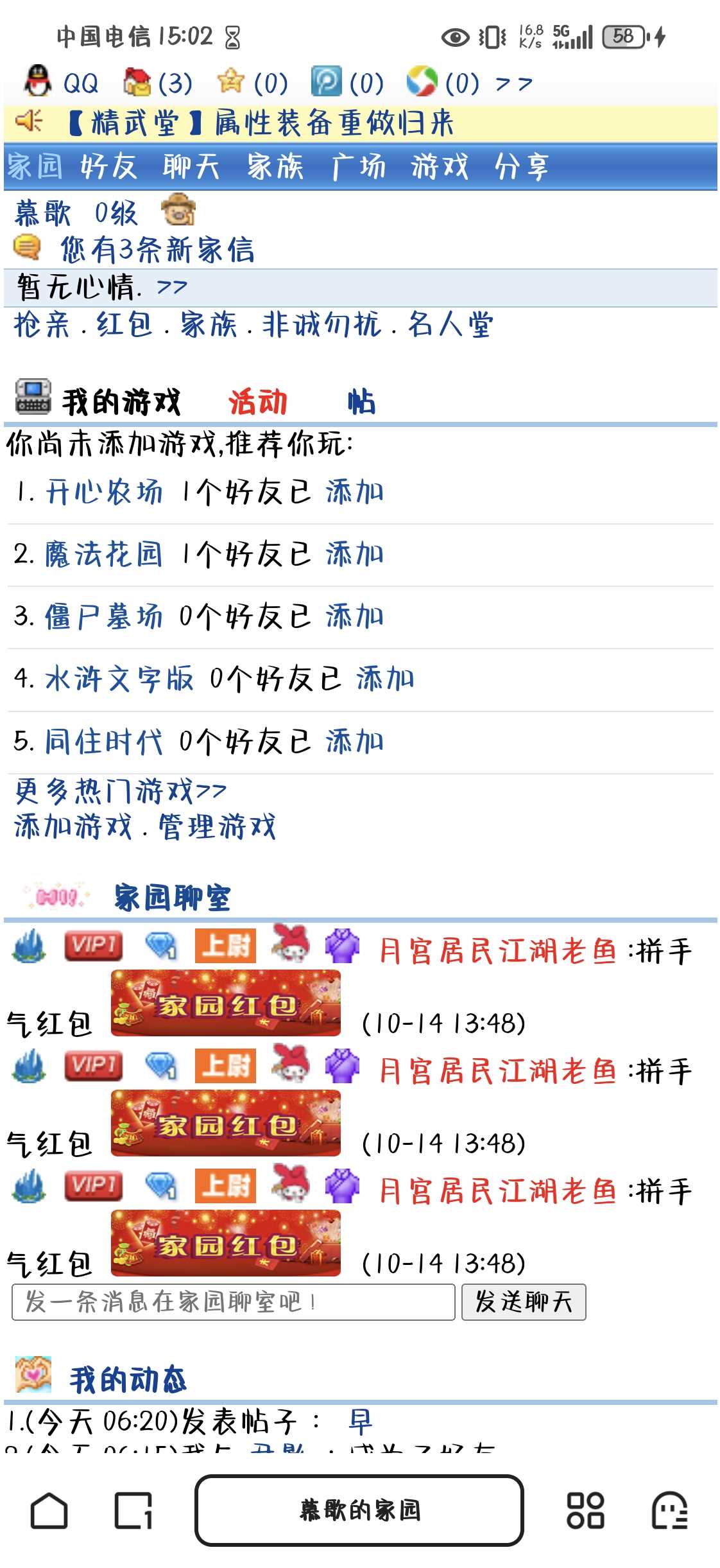This screenshot has height=1568, width=720.
Task: Switch to the 分享 tab
Action: click(x=521, y=167)
